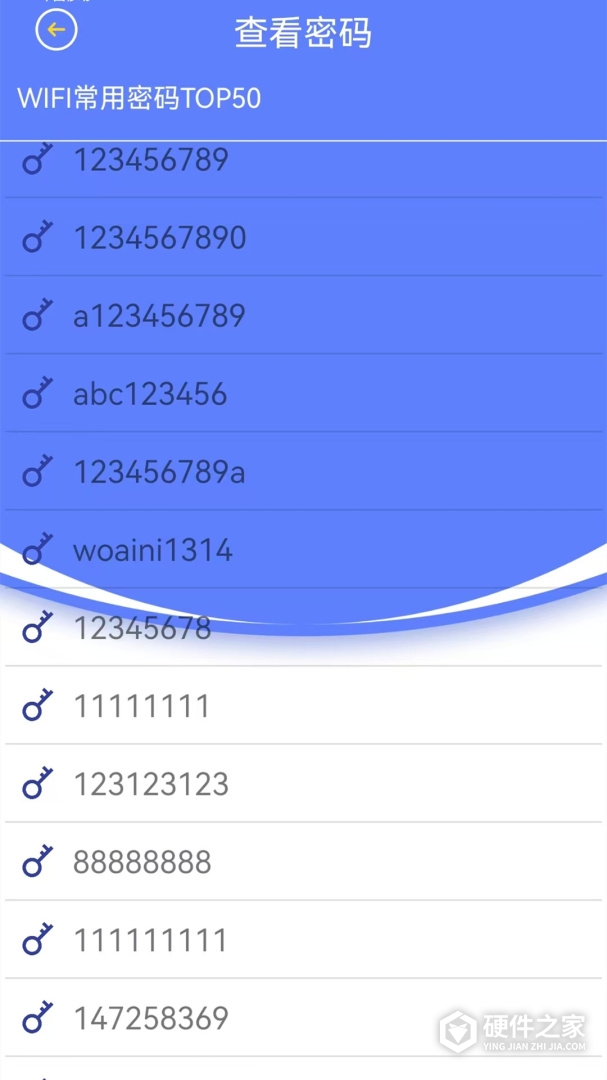Viewport: 607px width, 1080px height.
Task: Choose the a123456789 password entry
Action: click(x=159, y=316)
